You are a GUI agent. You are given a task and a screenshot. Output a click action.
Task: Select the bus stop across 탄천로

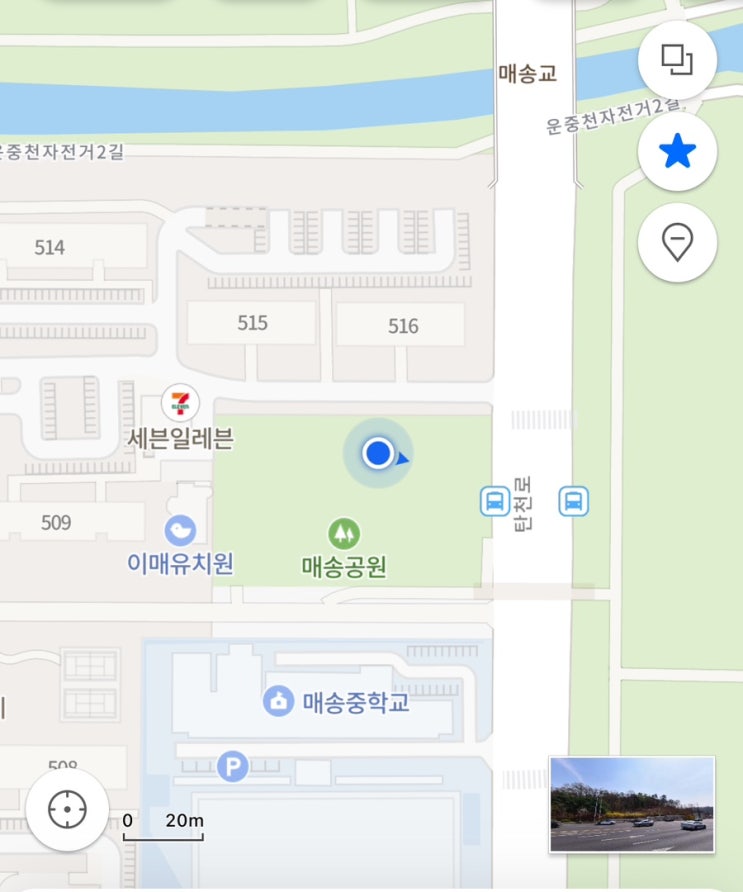point(573,500)
